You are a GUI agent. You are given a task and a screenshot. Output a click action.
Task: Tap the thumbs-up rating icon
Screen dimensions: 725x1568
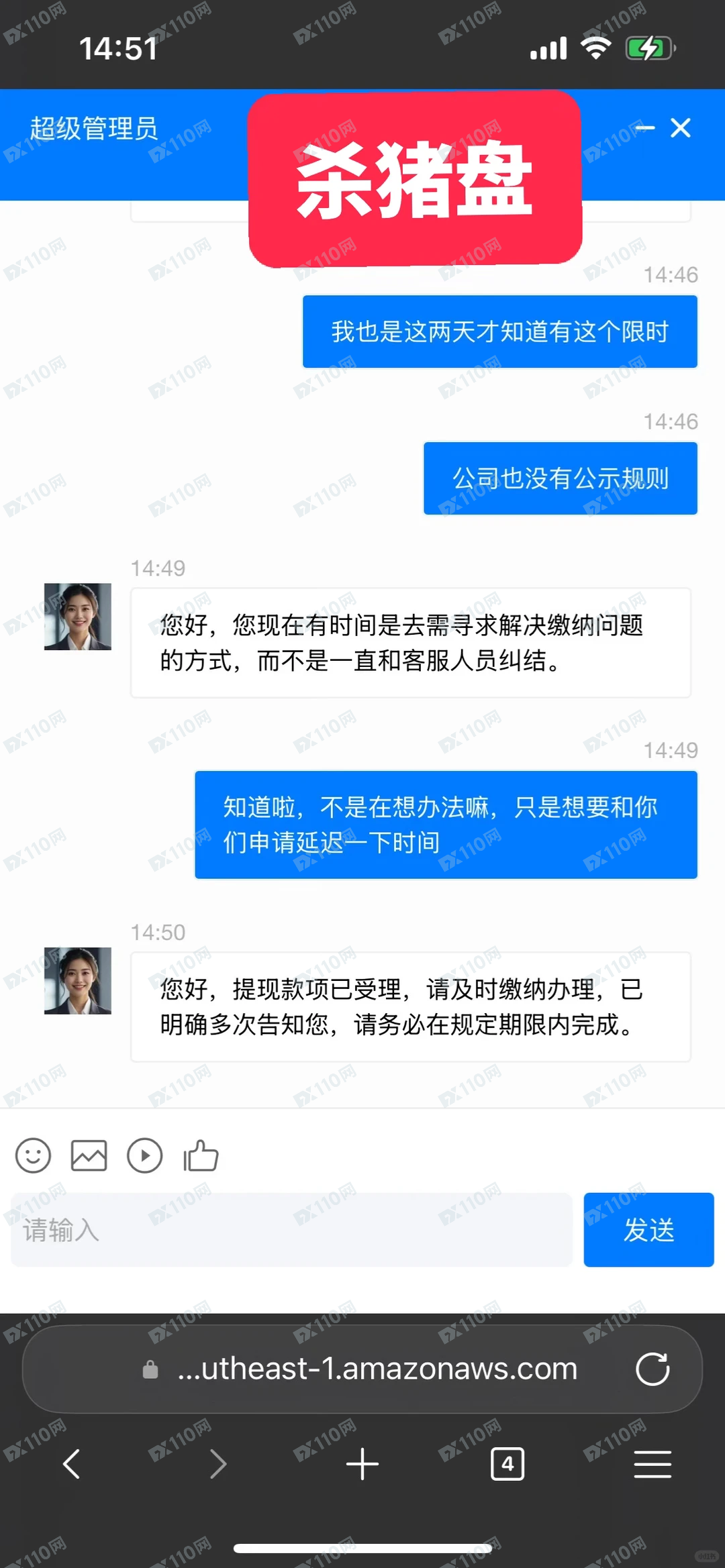pyautogui.click(x=201, y=1155)
